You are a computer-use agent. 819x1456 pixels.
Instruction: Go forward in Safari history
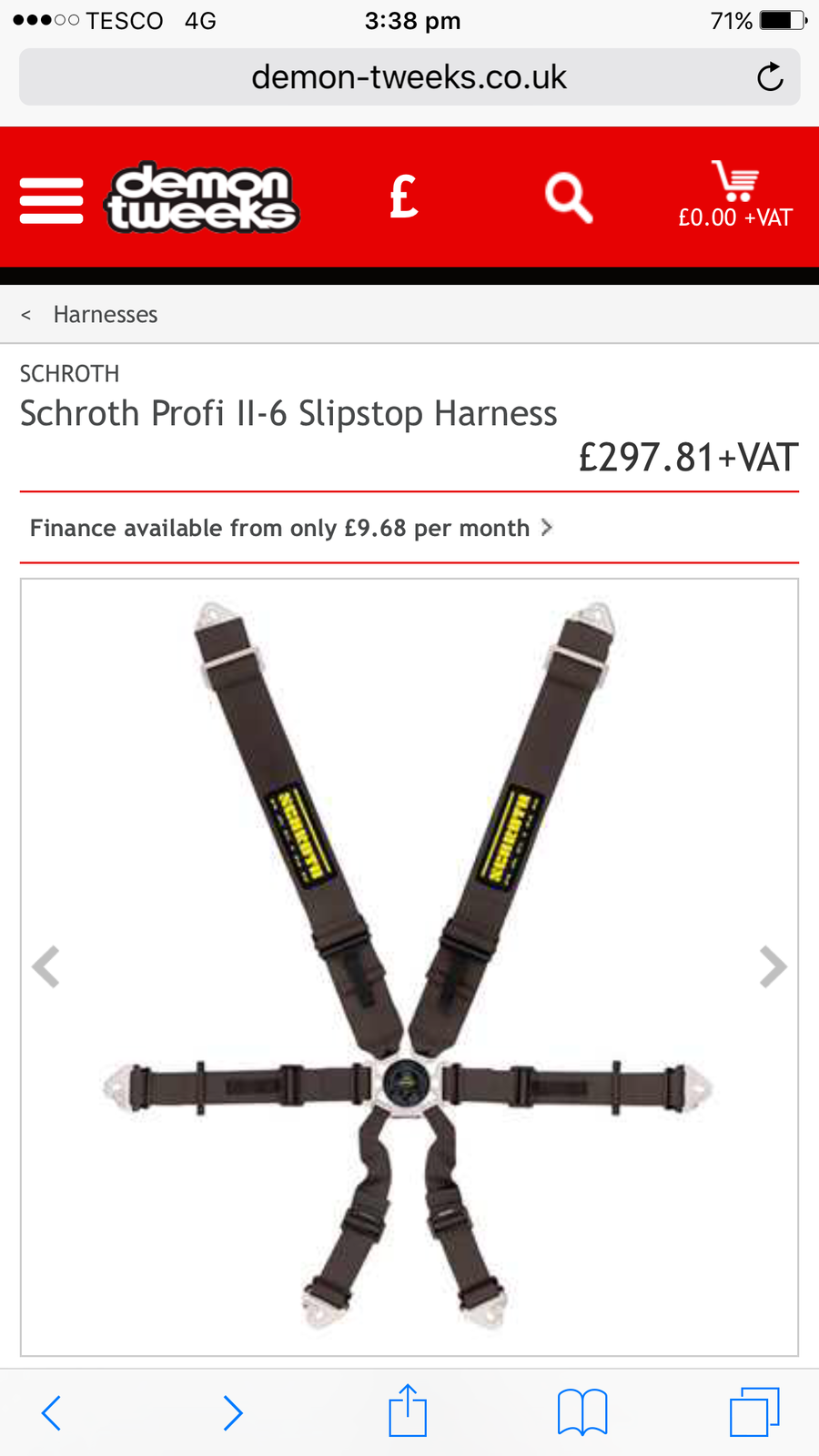click(233, 1412)
